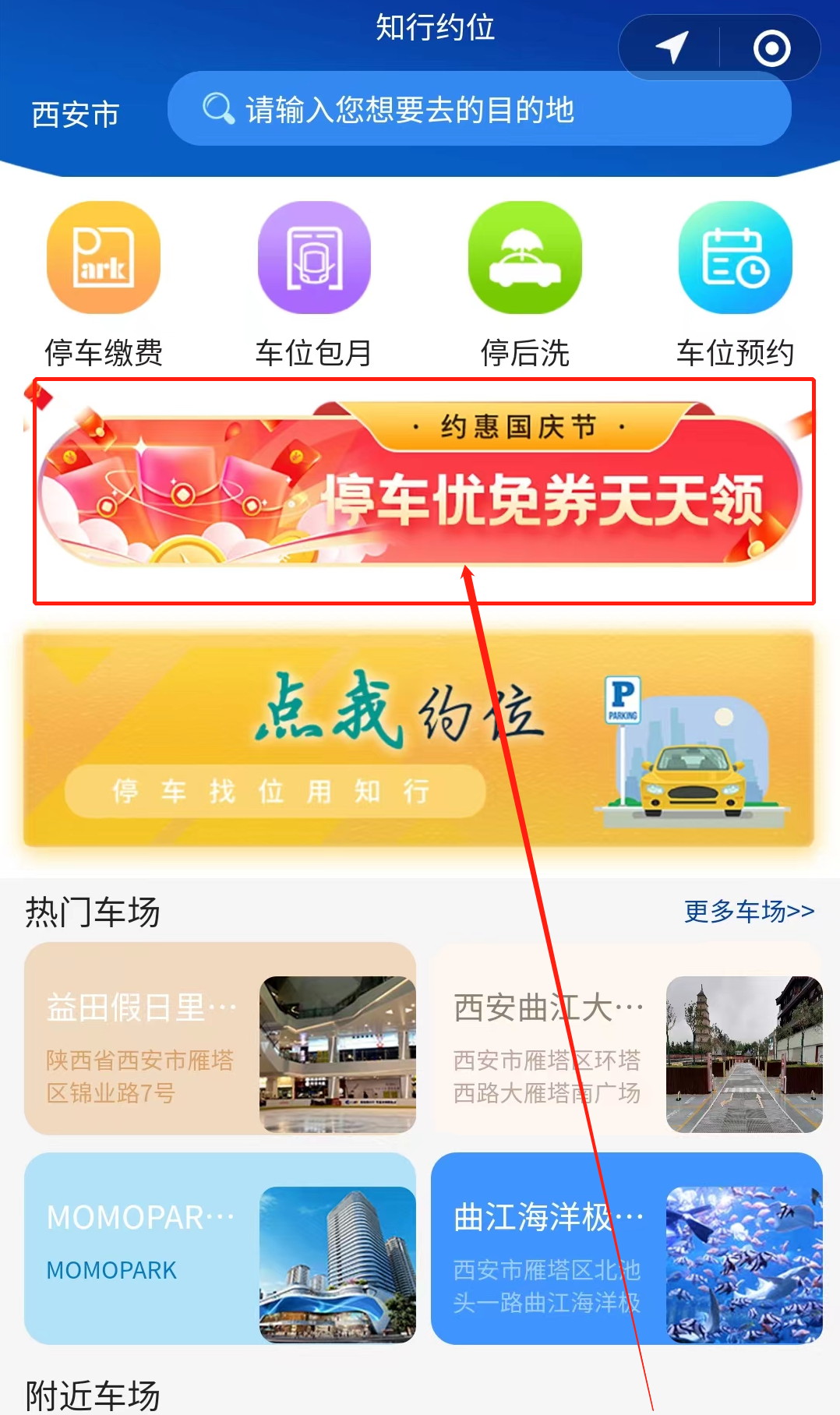
Task: View 更多车场 more parking lots
Action: [x=749, y=911]
